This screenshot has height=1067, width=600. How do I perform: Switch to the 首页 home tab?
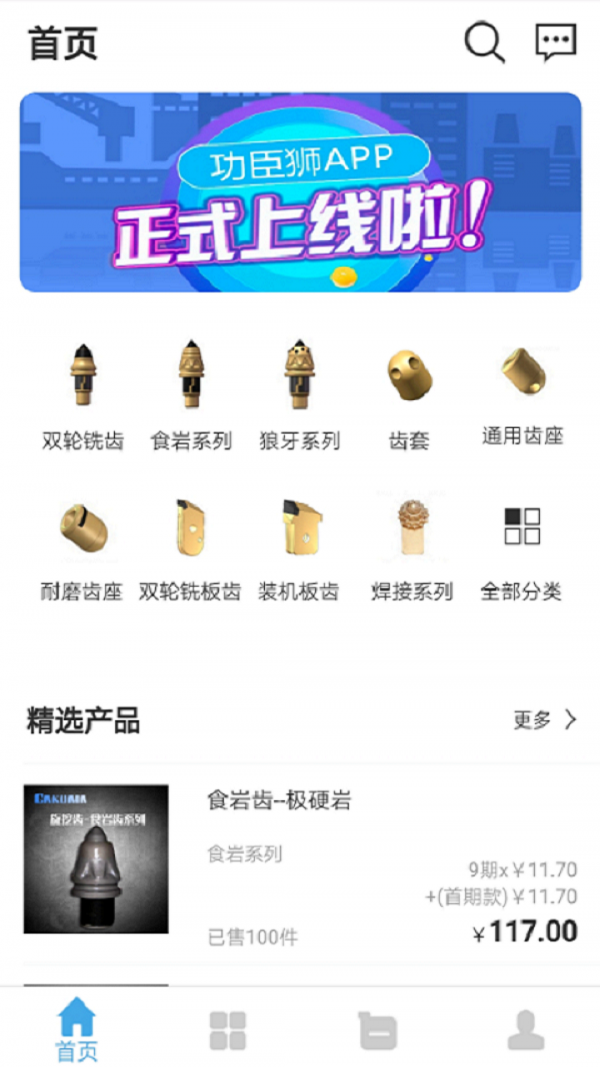coord(76,1030)
